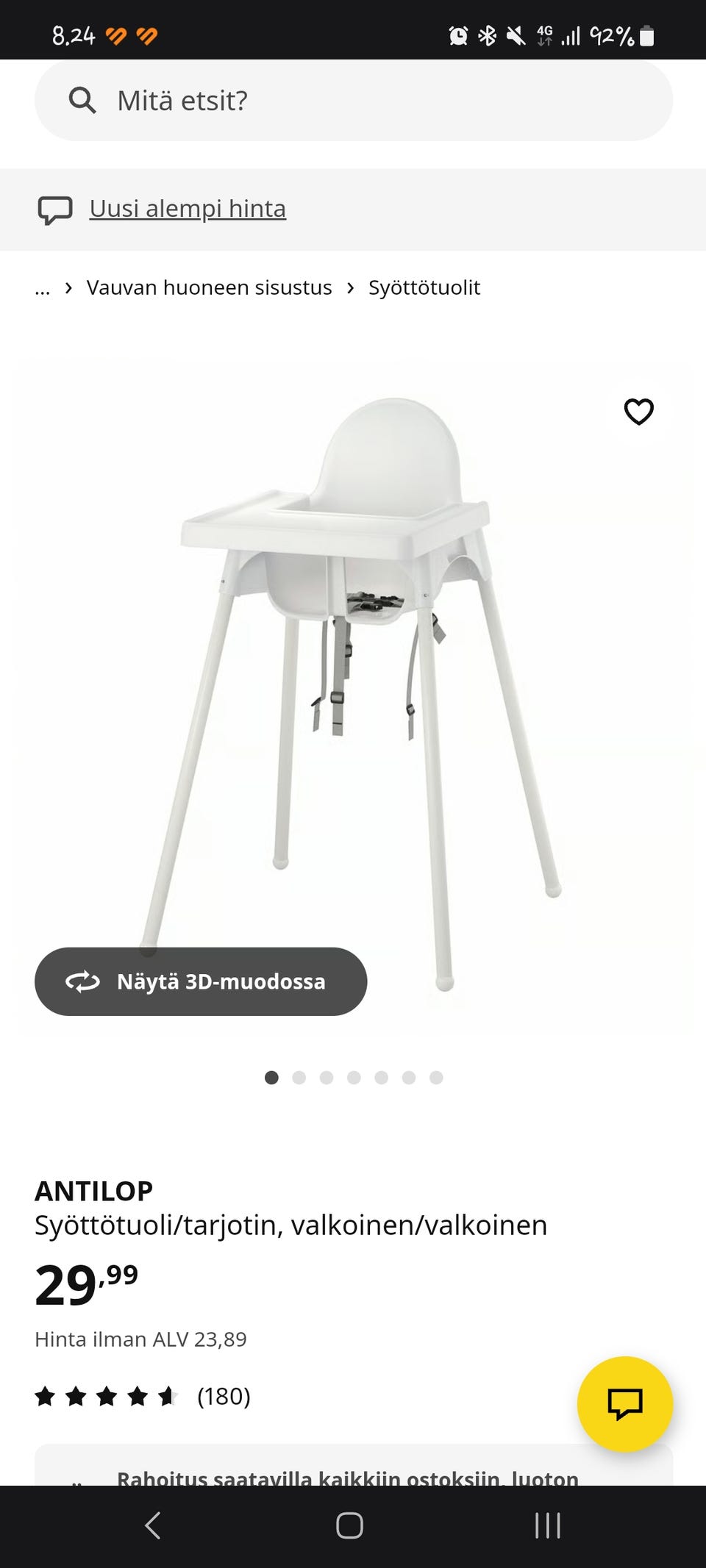Go to Vauvan huoneen sisustus category

pos(209,287)
